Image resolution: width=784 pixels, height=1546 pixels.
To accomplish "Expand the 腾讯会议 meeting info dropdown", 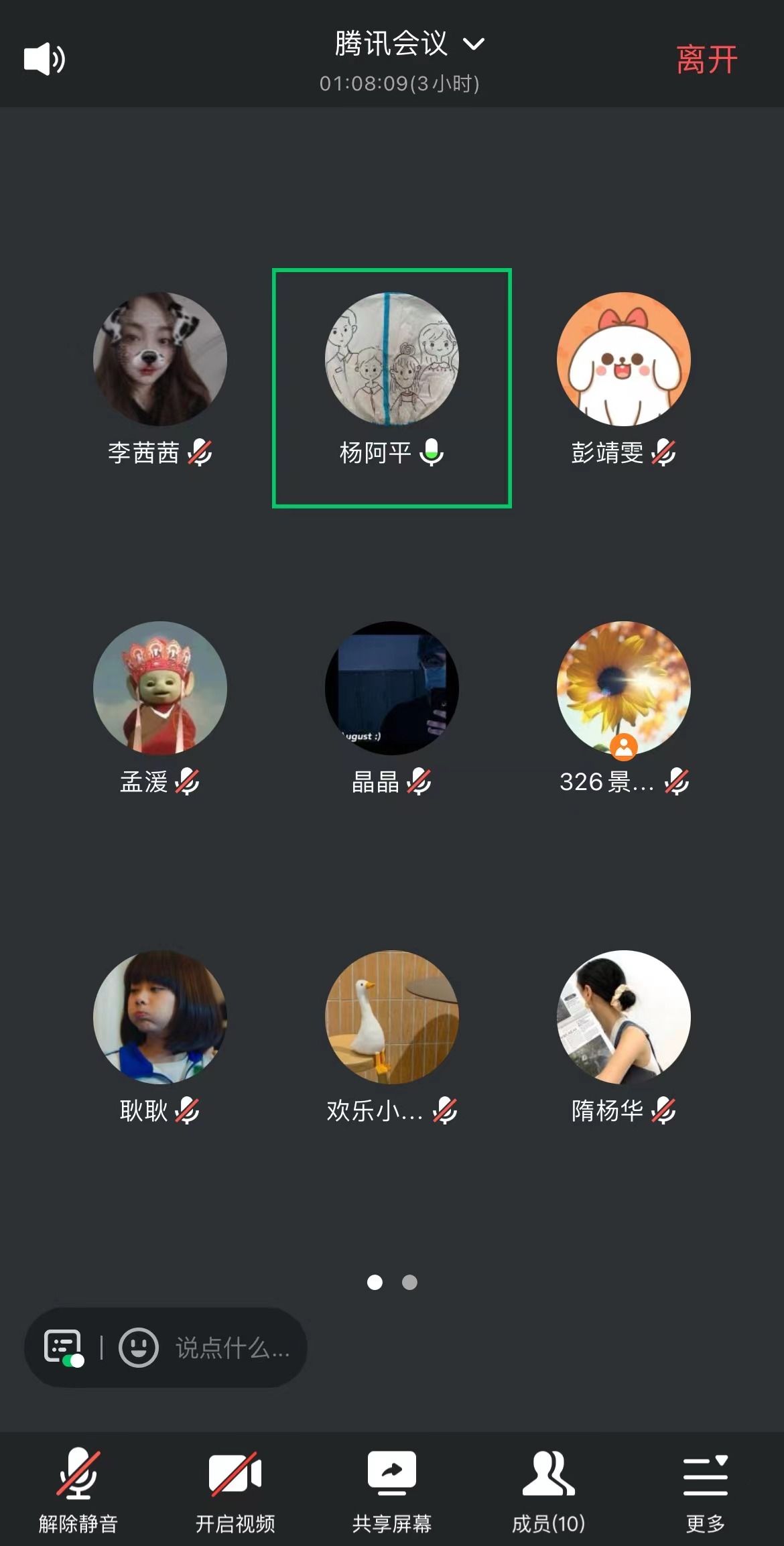I will coord(407,44).
